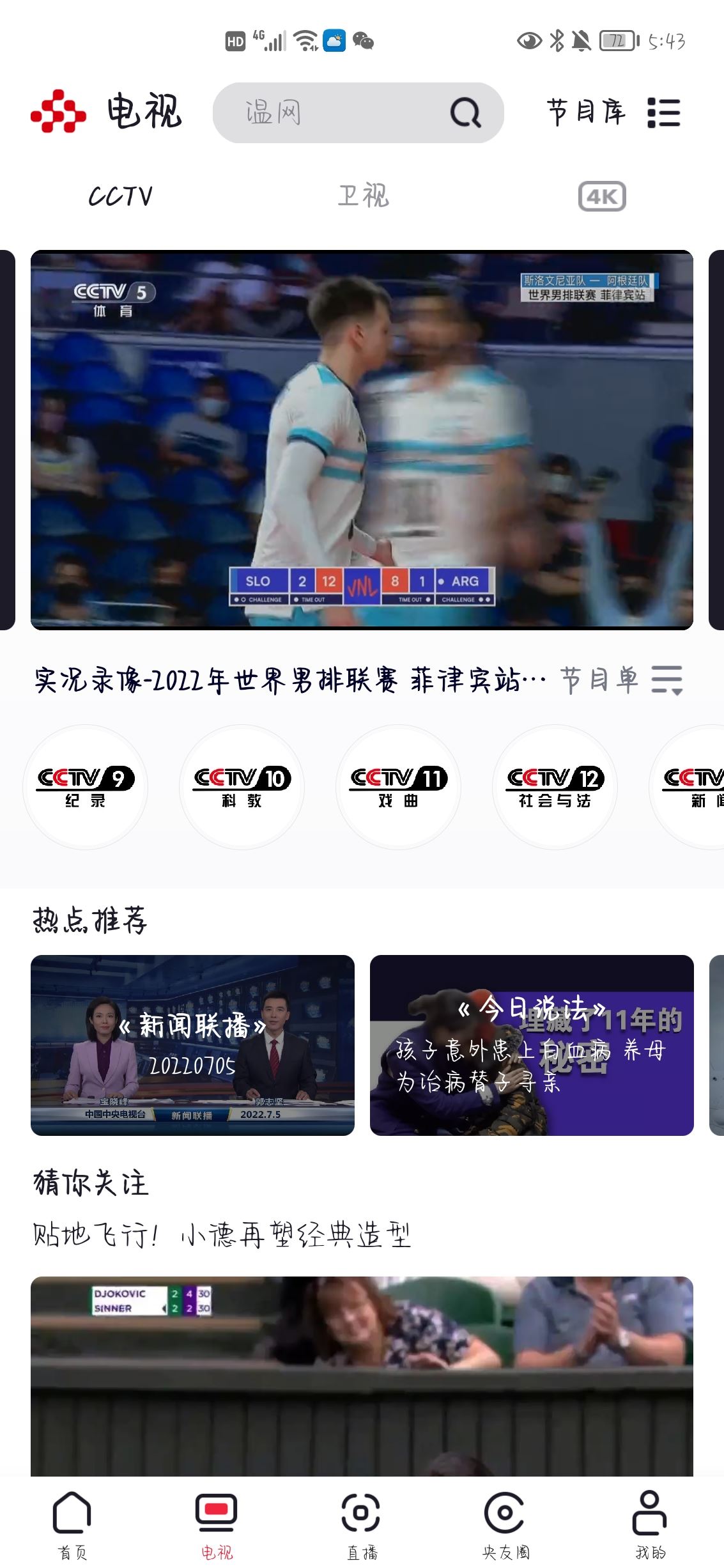
Task: Open the 4K channels tab
Action: [601, 196]
